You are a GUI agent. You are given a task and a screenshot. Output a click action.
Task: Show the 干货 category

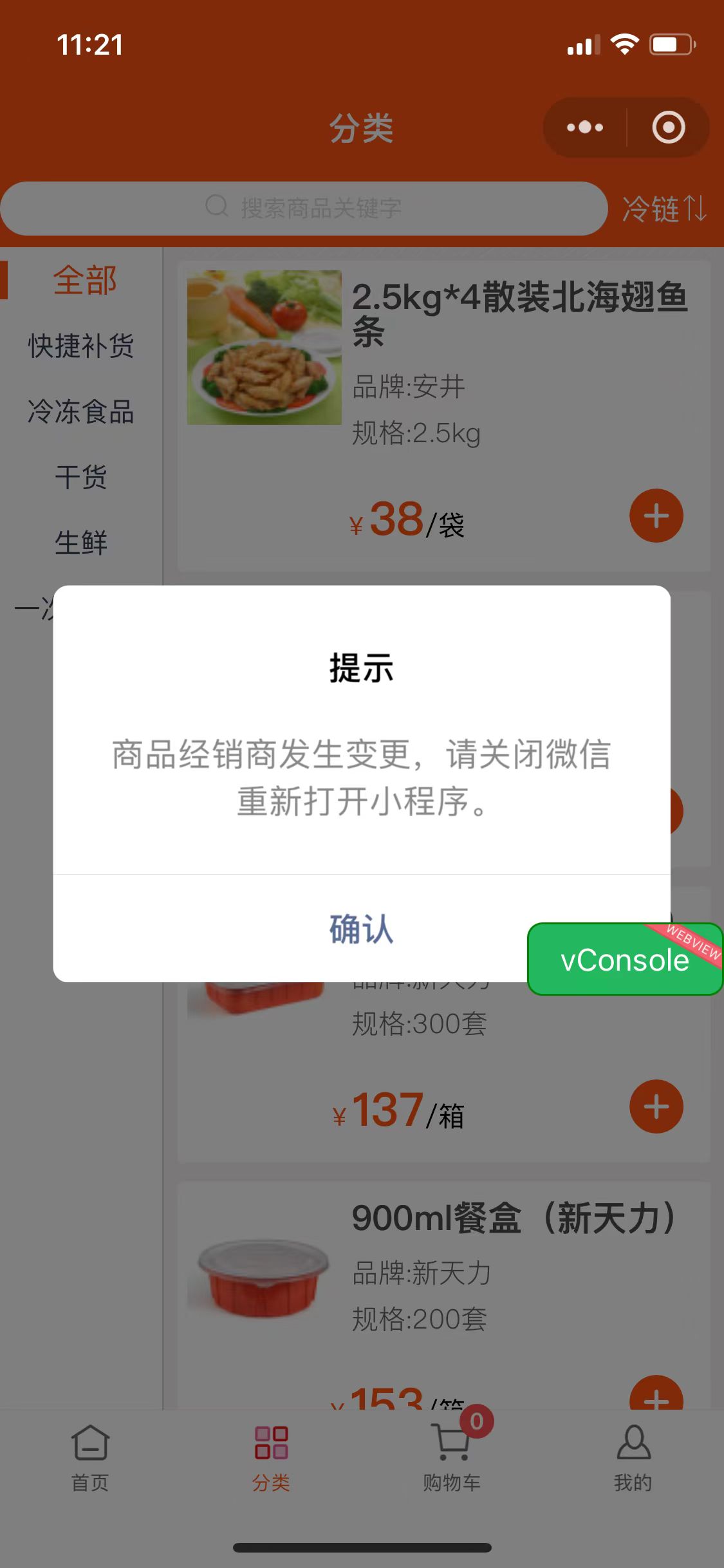(x=81, y=478)
